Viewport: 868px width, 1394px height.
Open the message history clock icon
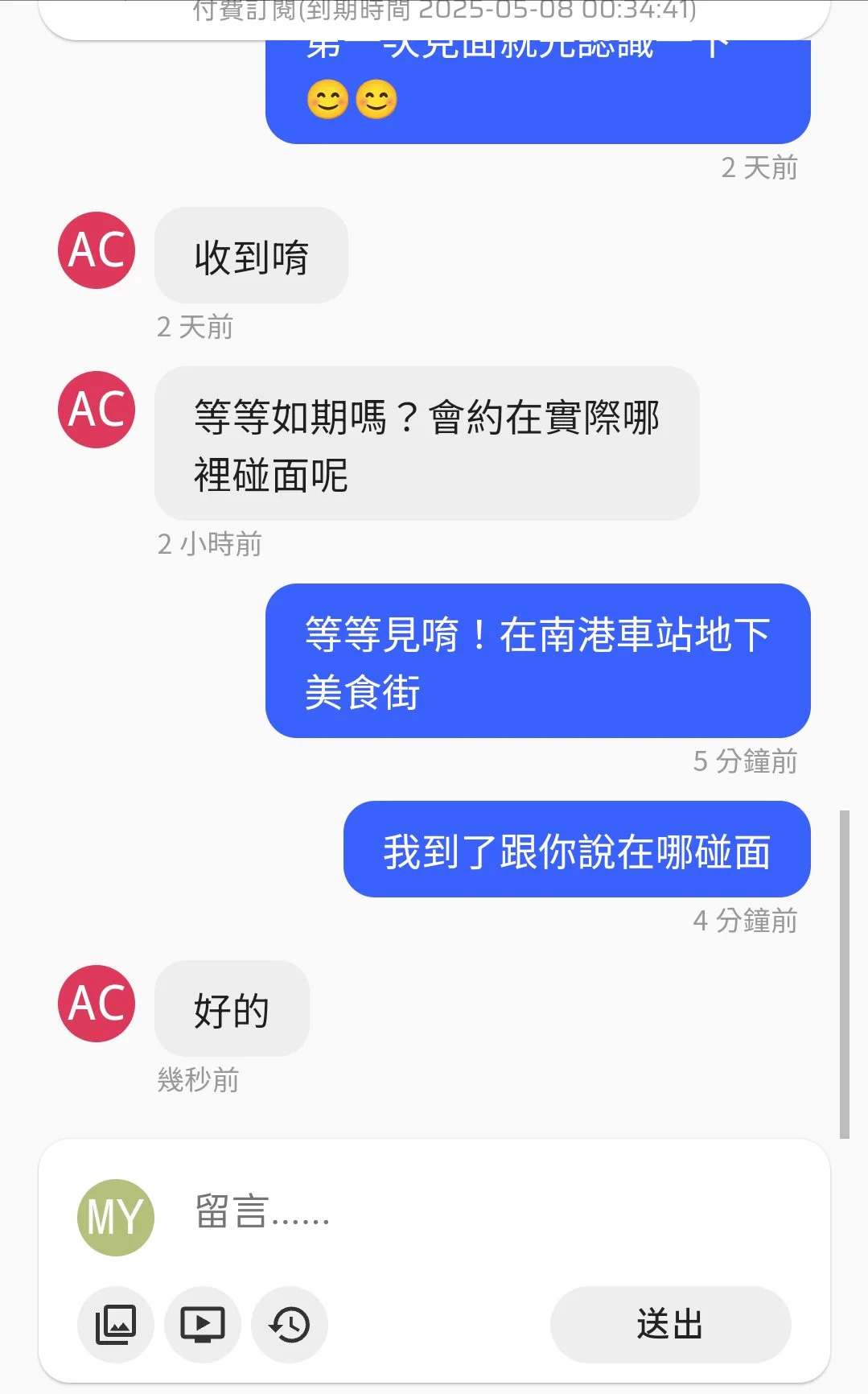tap(290, 1324)
